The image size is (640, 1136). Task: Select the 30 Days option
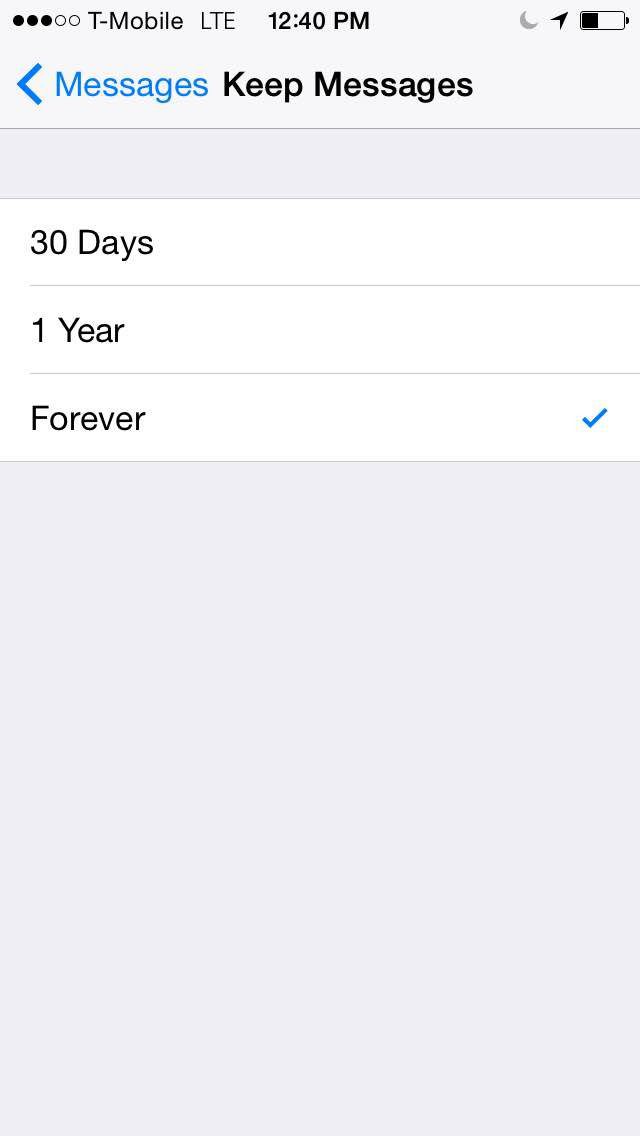(320, 243)
